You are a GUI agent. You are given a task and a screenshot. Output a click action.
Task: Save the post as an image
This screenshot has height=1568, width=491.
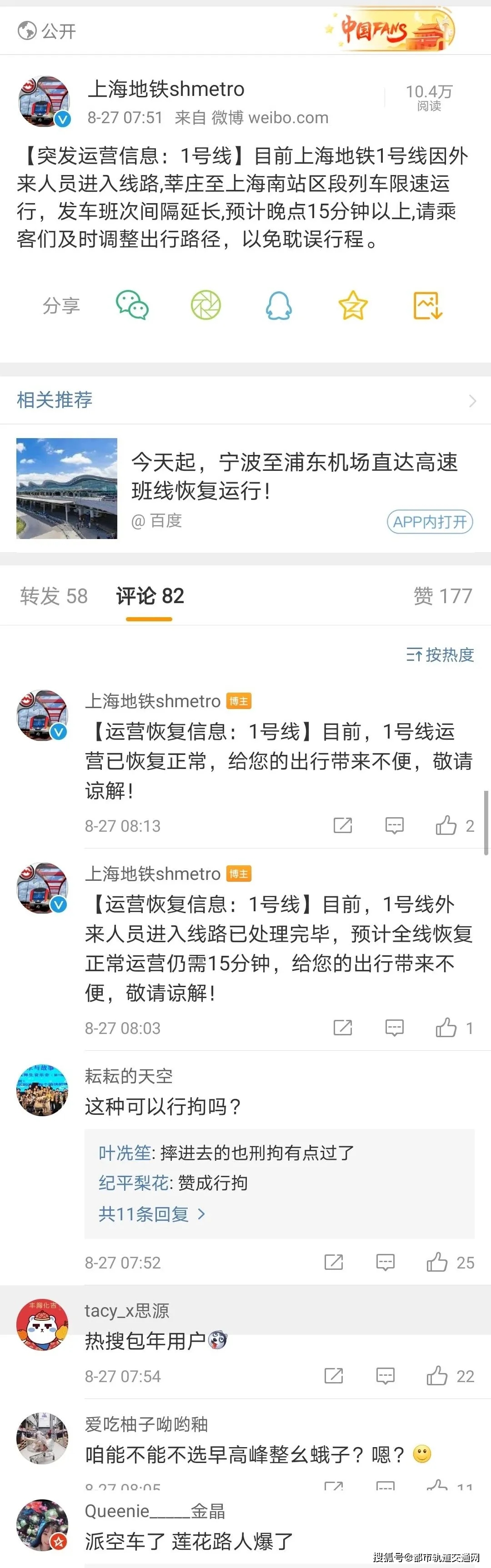(x=428, y=305)
